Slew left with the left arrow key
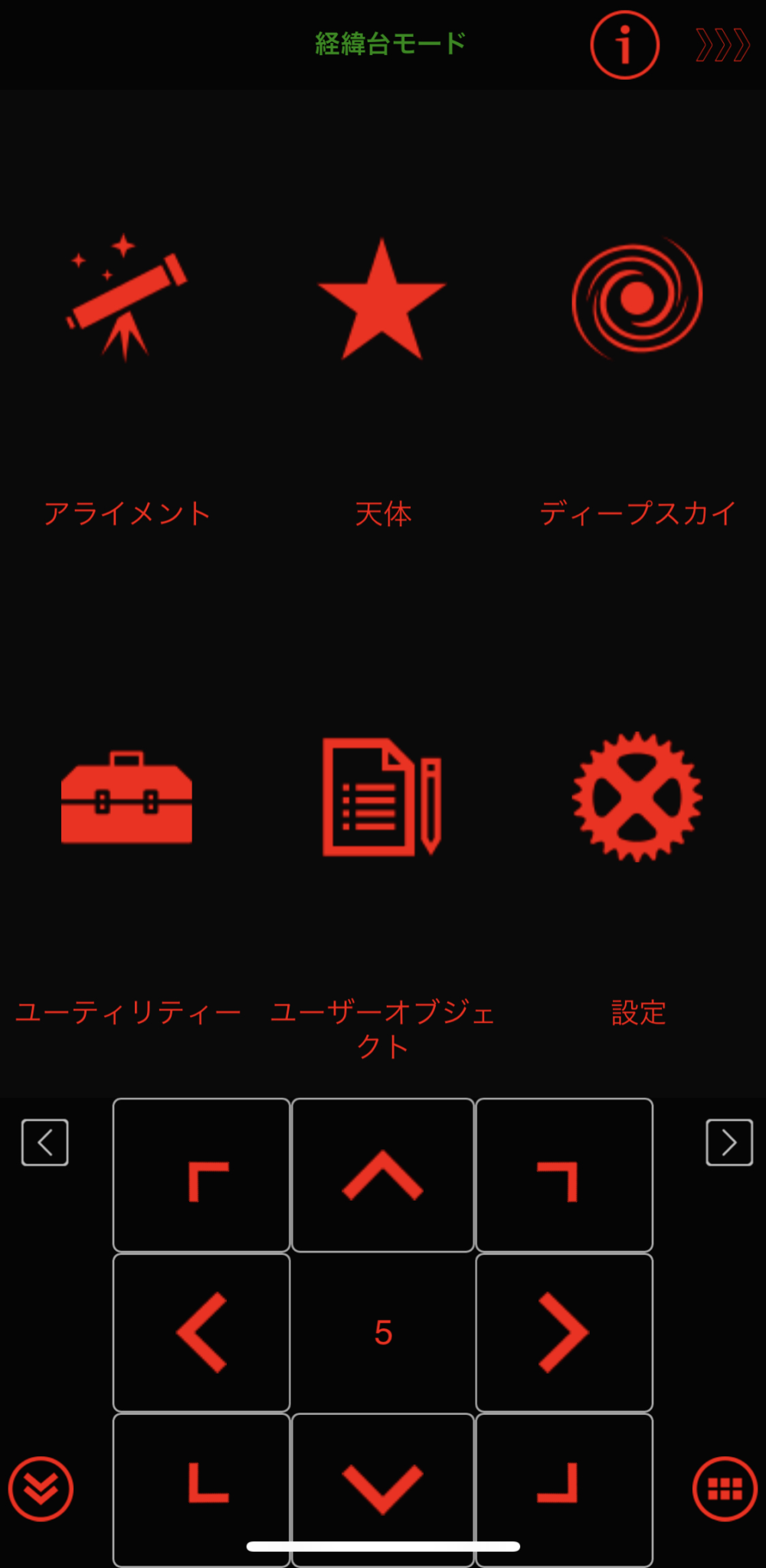This screenshot has height=1568, width=766. pos(201,1332)
